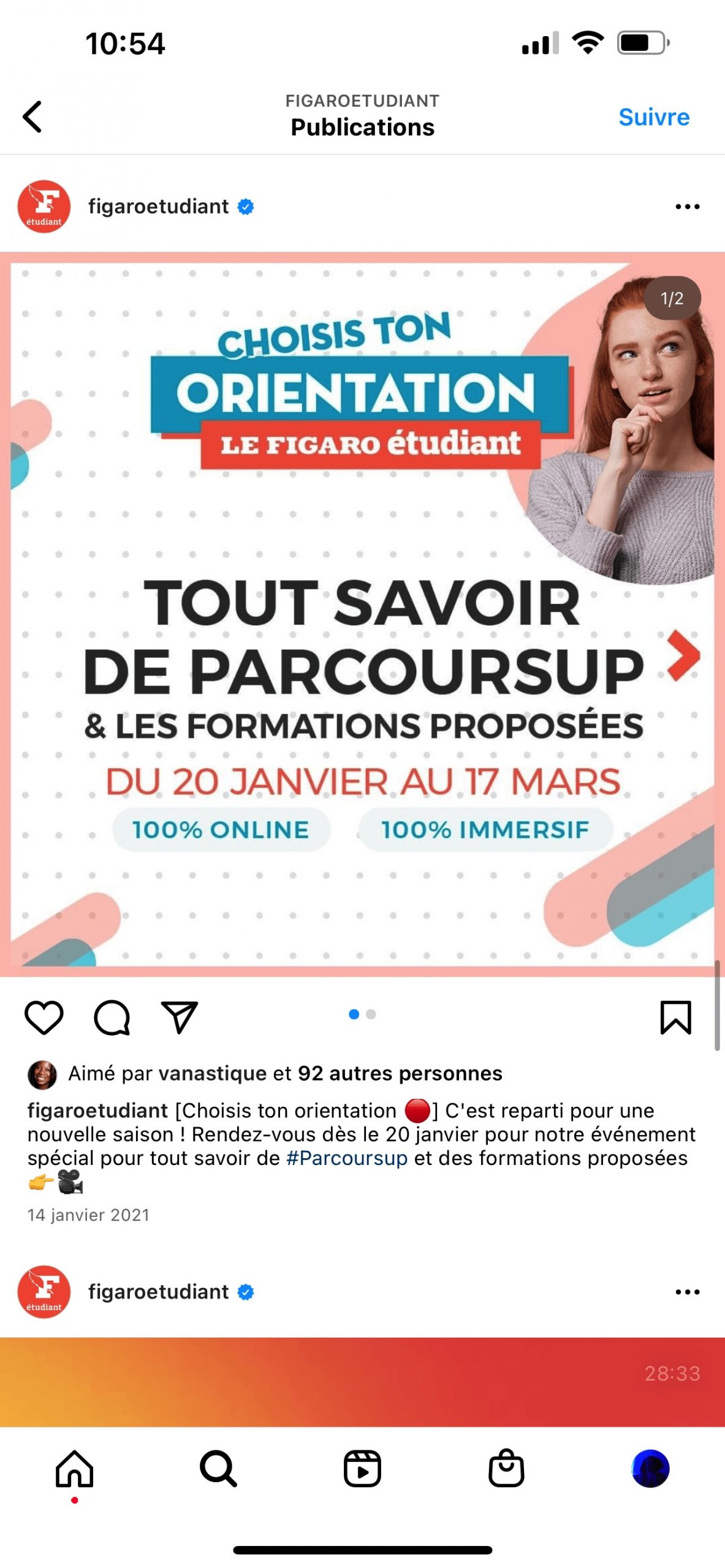Follow figaroetudiant with the Suivre button
Image resolution: width=725 pixels, height=1568 pixels.
tap(653, 117)
